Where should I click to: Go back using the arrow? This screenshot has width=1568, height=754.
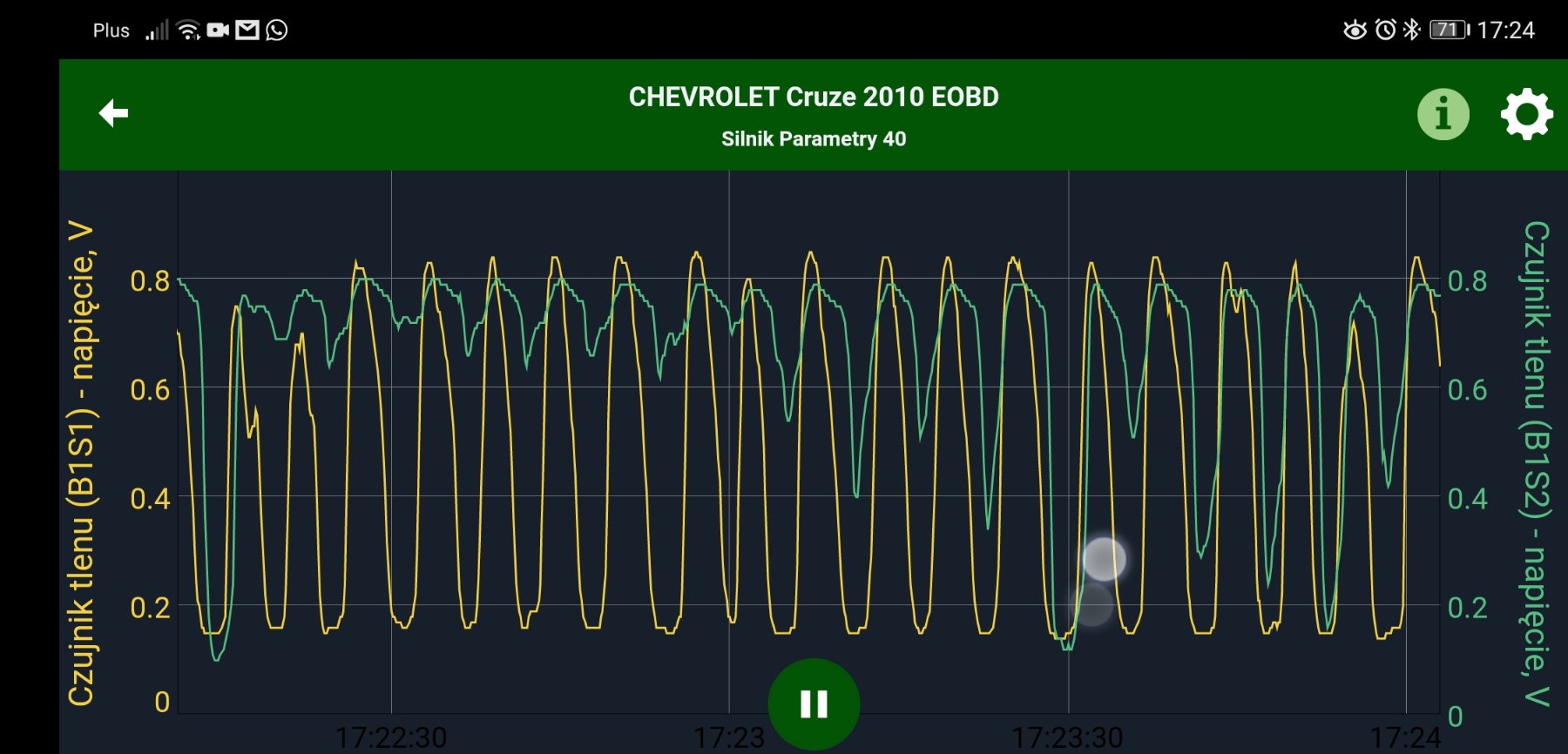click(x=113, y=113)
